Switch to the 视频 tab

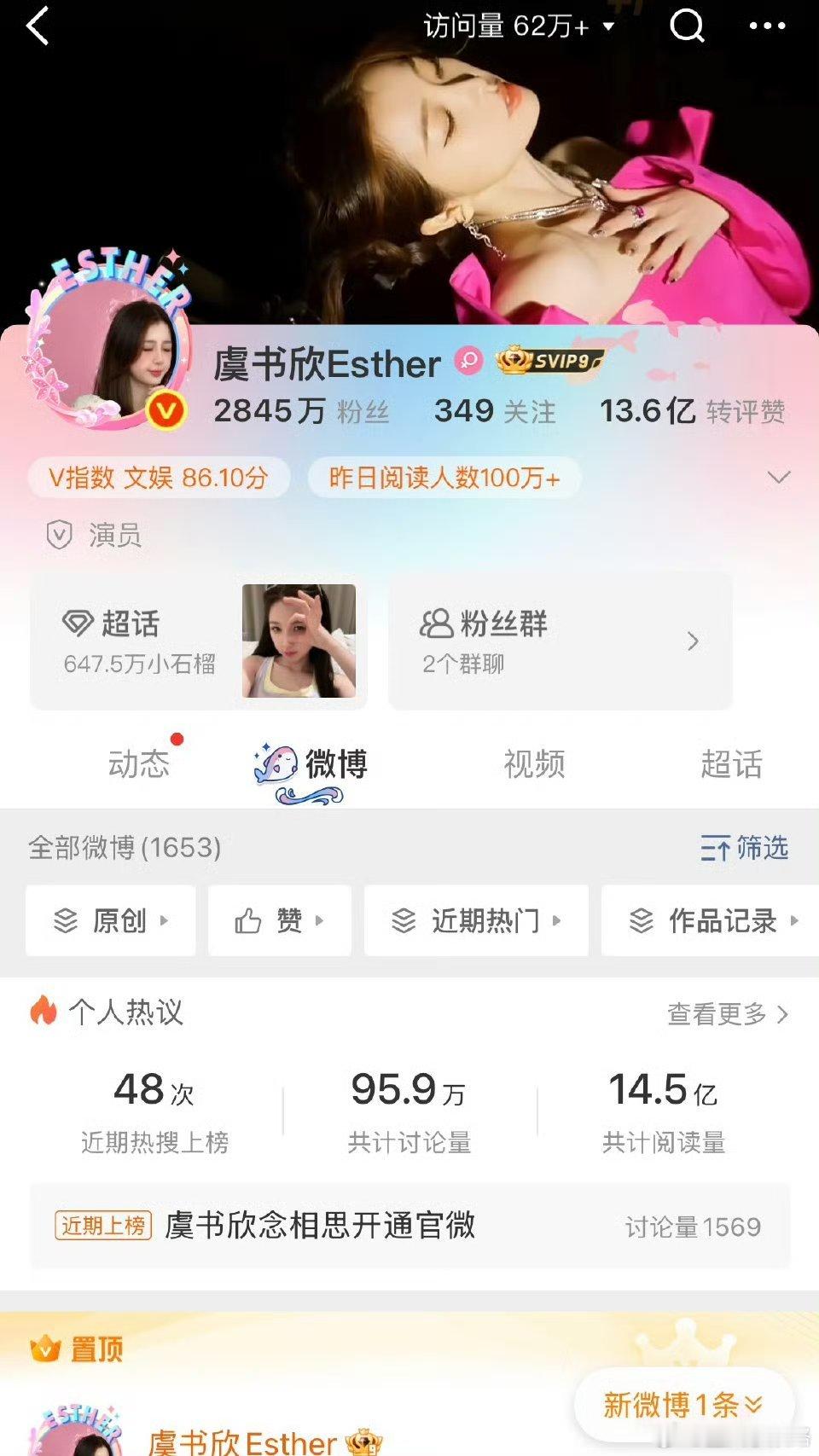(533, 765)
